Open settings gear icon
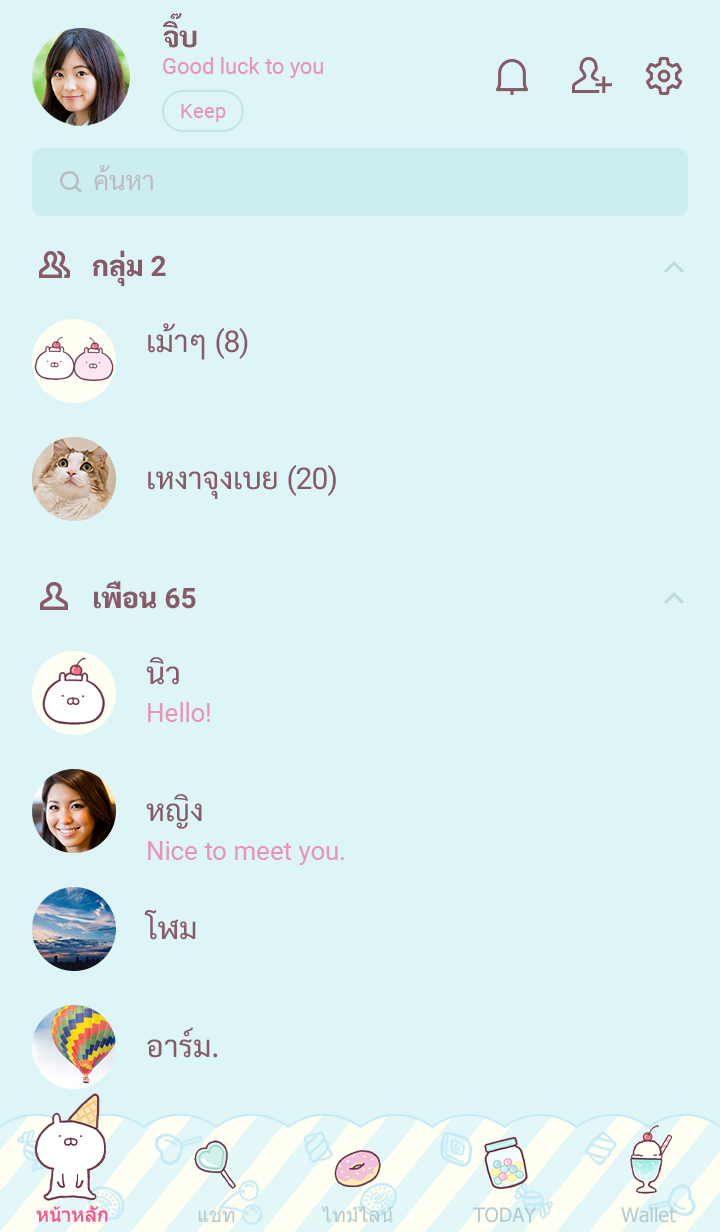Screen dimensions: 720x1232 664,77
